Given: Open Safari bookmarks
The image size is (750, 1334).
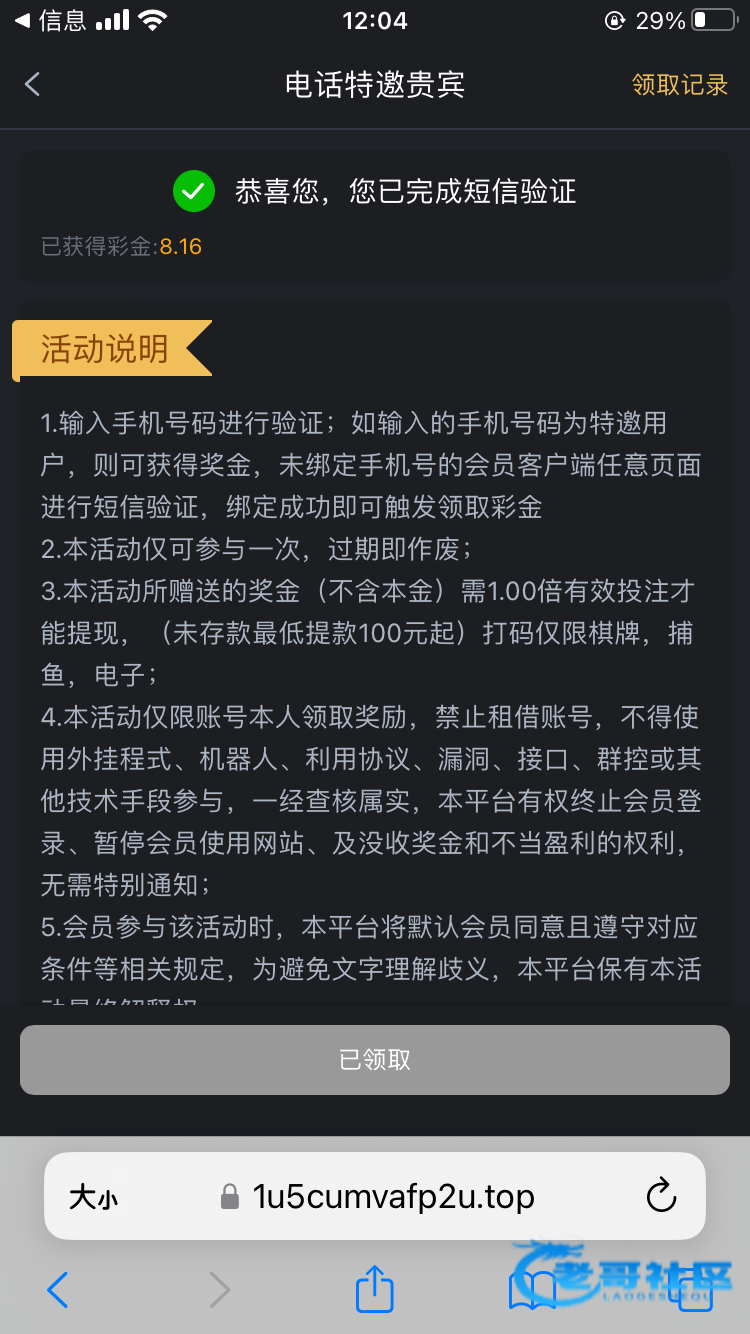Looking at the screenshot, I should point(532,1291).
